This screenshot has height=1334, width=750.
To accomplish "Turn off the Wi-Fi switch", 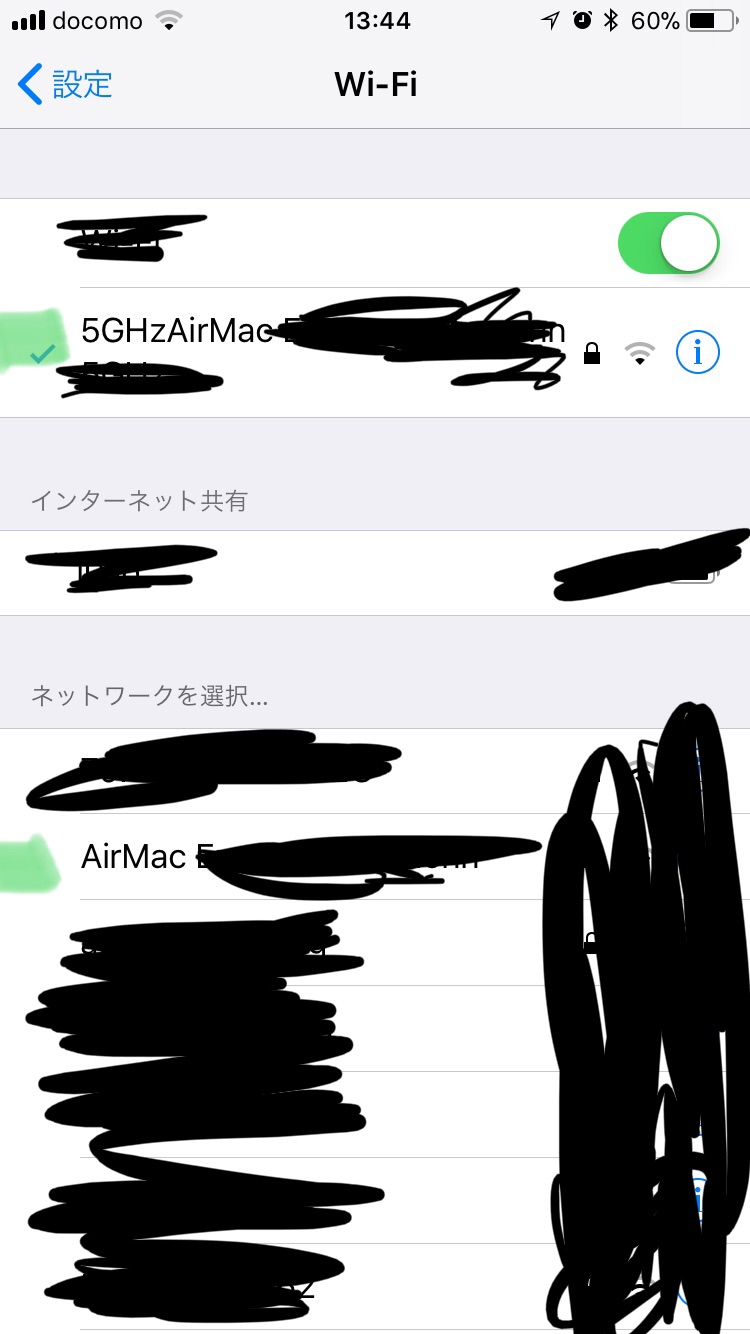I will 668,243.
